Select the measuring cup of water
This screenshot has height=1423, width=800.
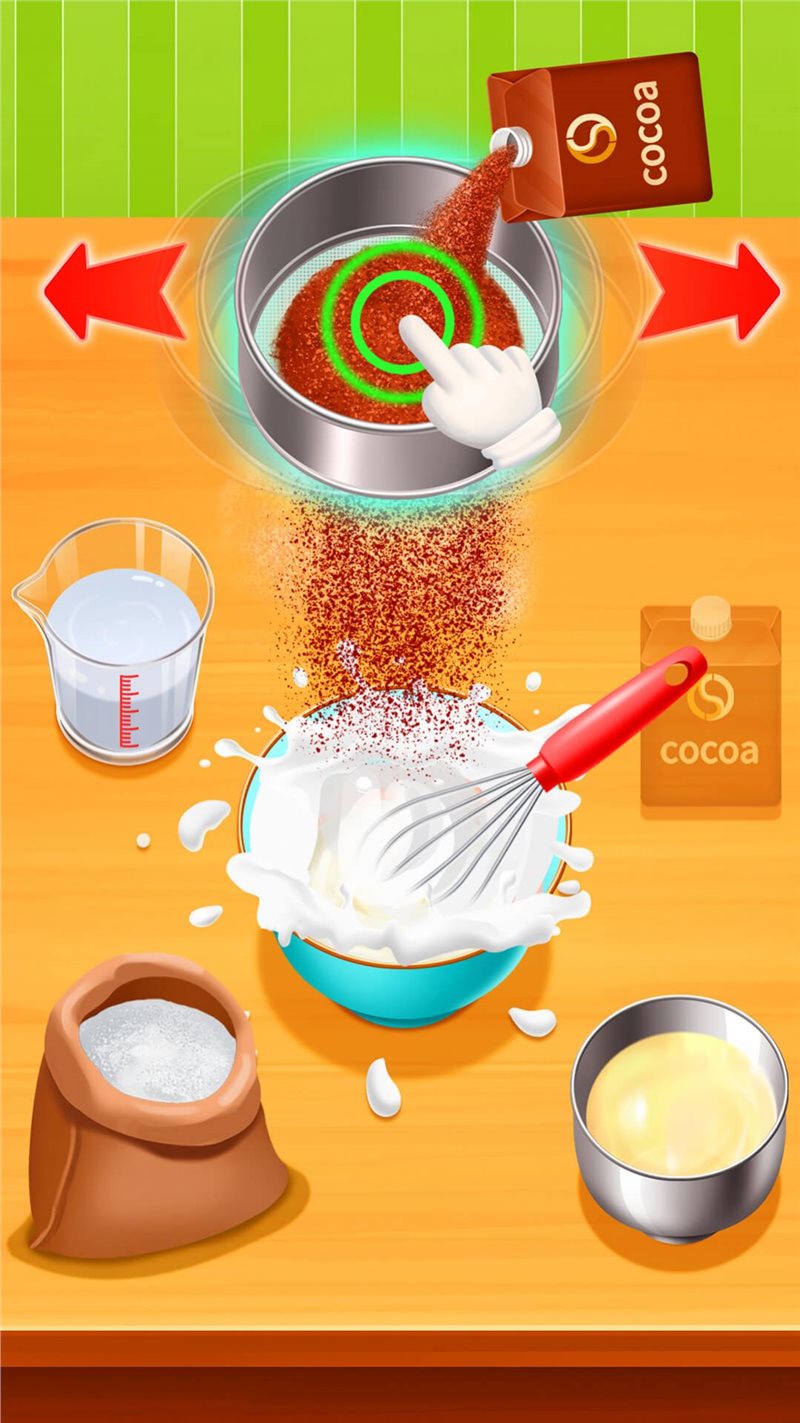coord(118,640)
